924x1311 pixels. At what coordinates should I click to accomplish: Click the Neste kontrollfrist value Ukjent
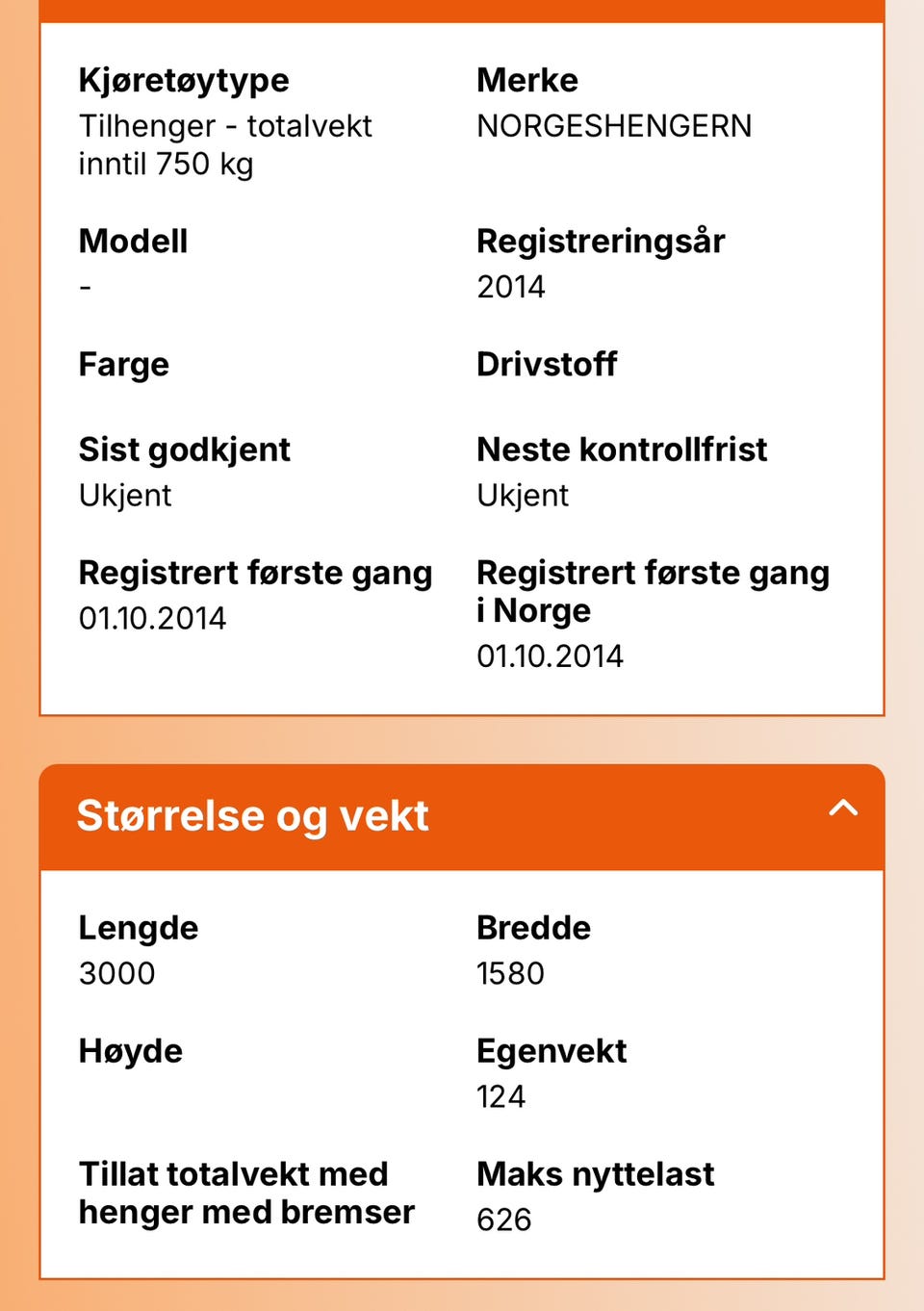[x=523, y=496]
